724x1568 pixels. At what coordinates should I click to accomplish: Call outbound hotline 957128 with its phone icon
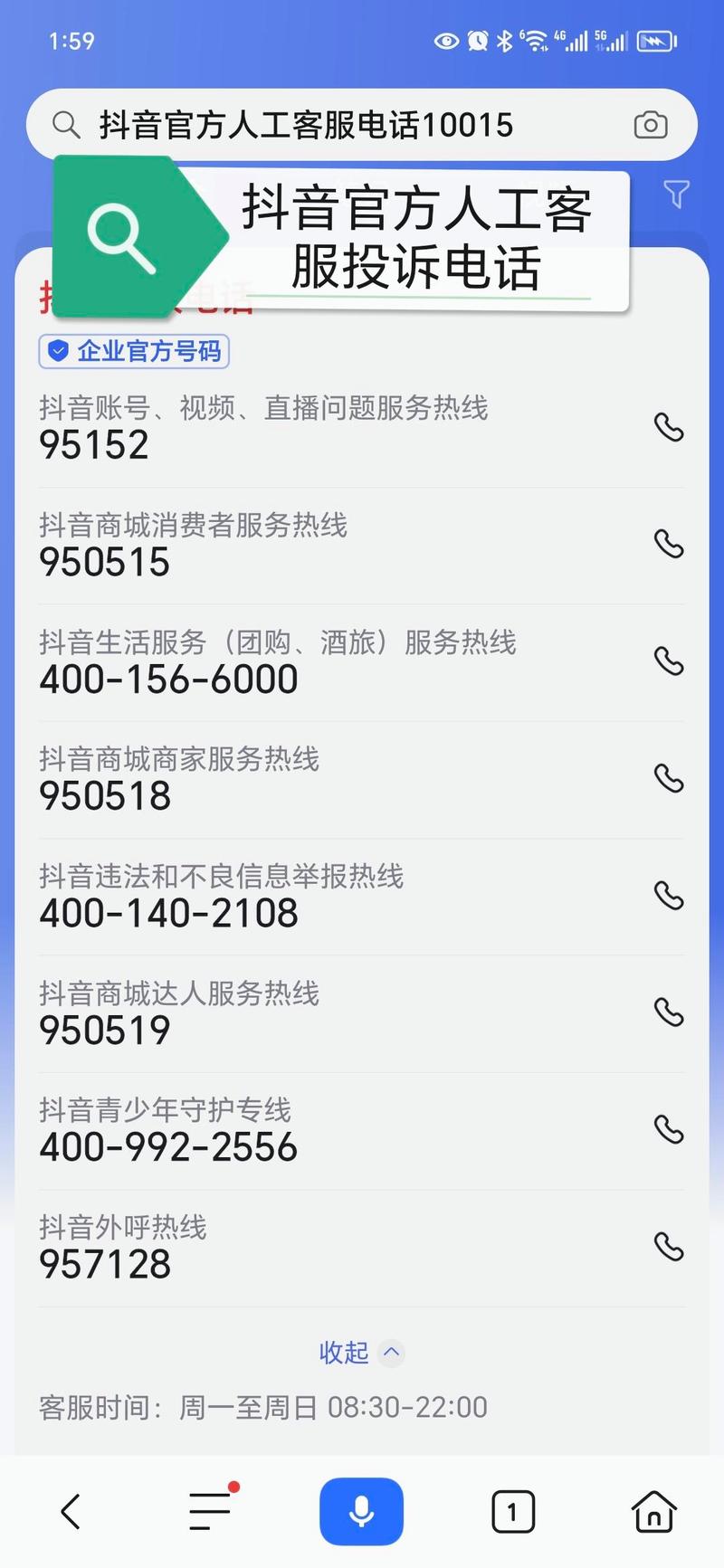[670, 1246]
